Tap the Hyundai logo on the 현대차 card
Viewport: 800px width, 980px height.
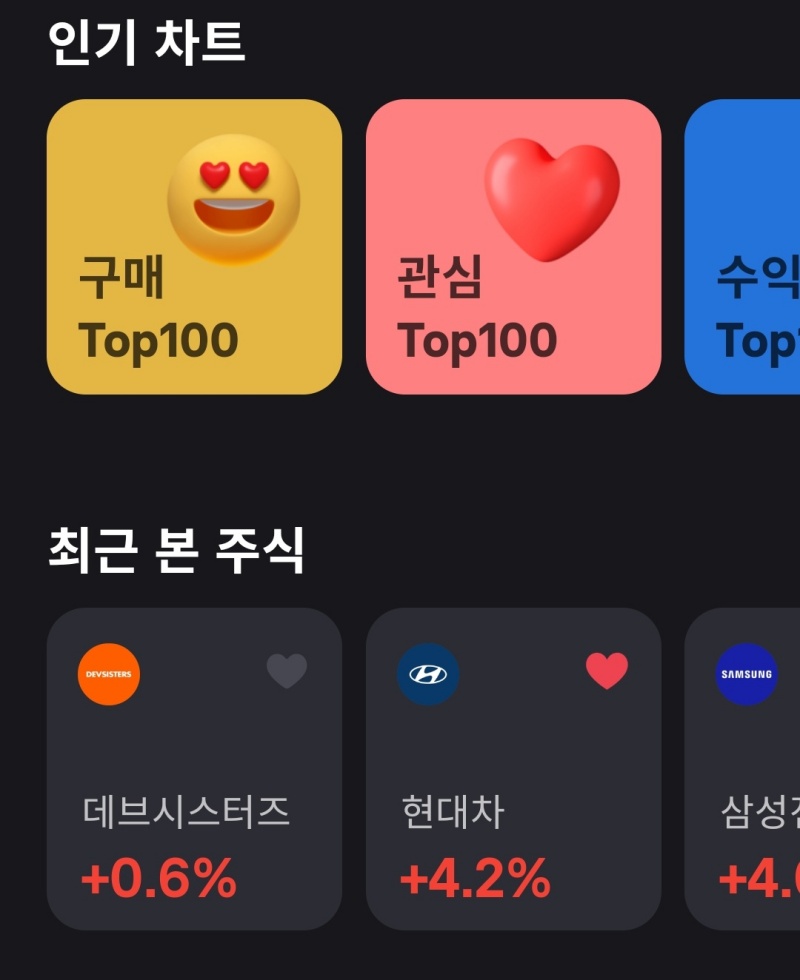[x=428, y=673]
